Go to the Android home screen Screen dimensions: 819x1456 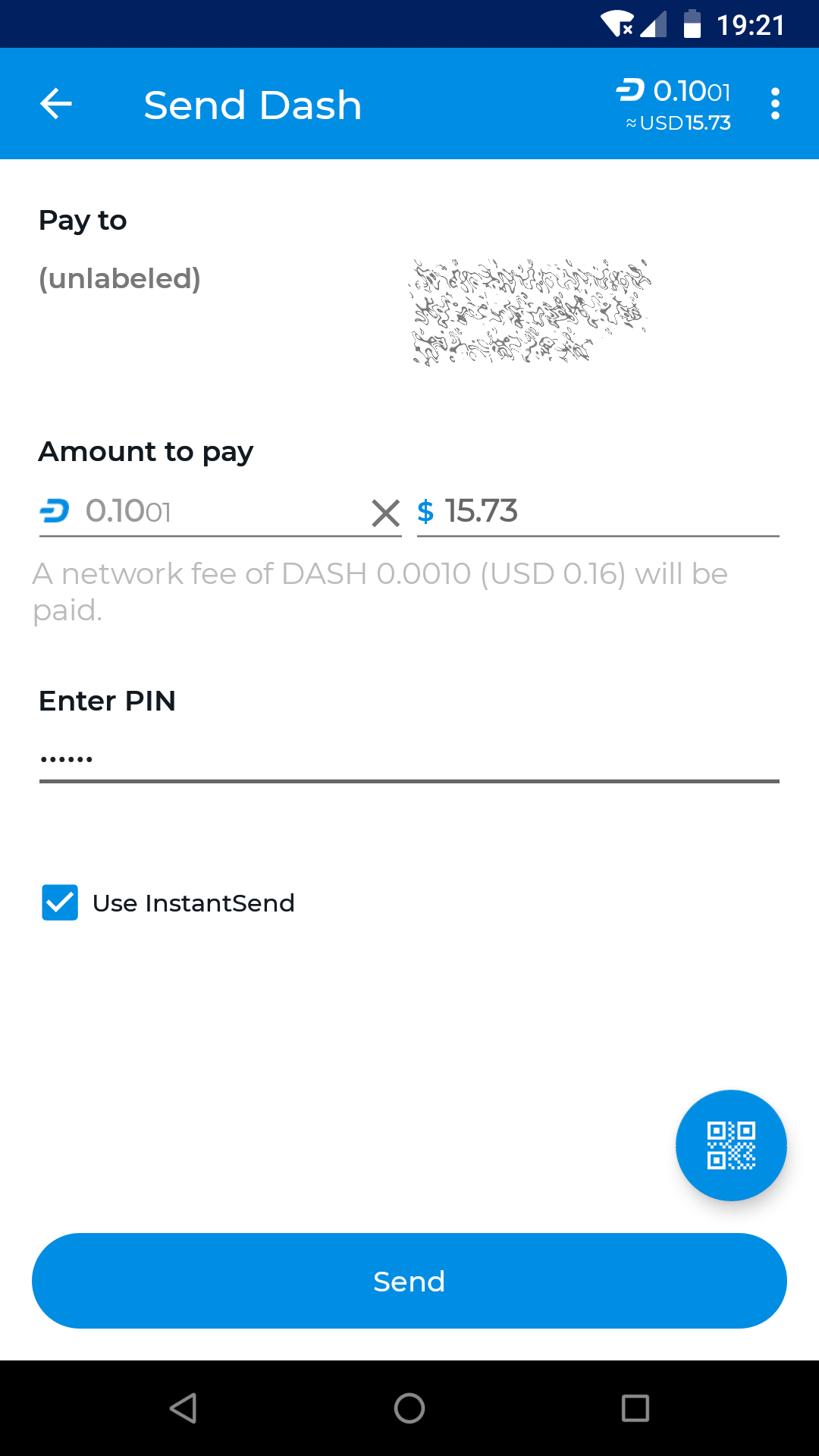409,1408
